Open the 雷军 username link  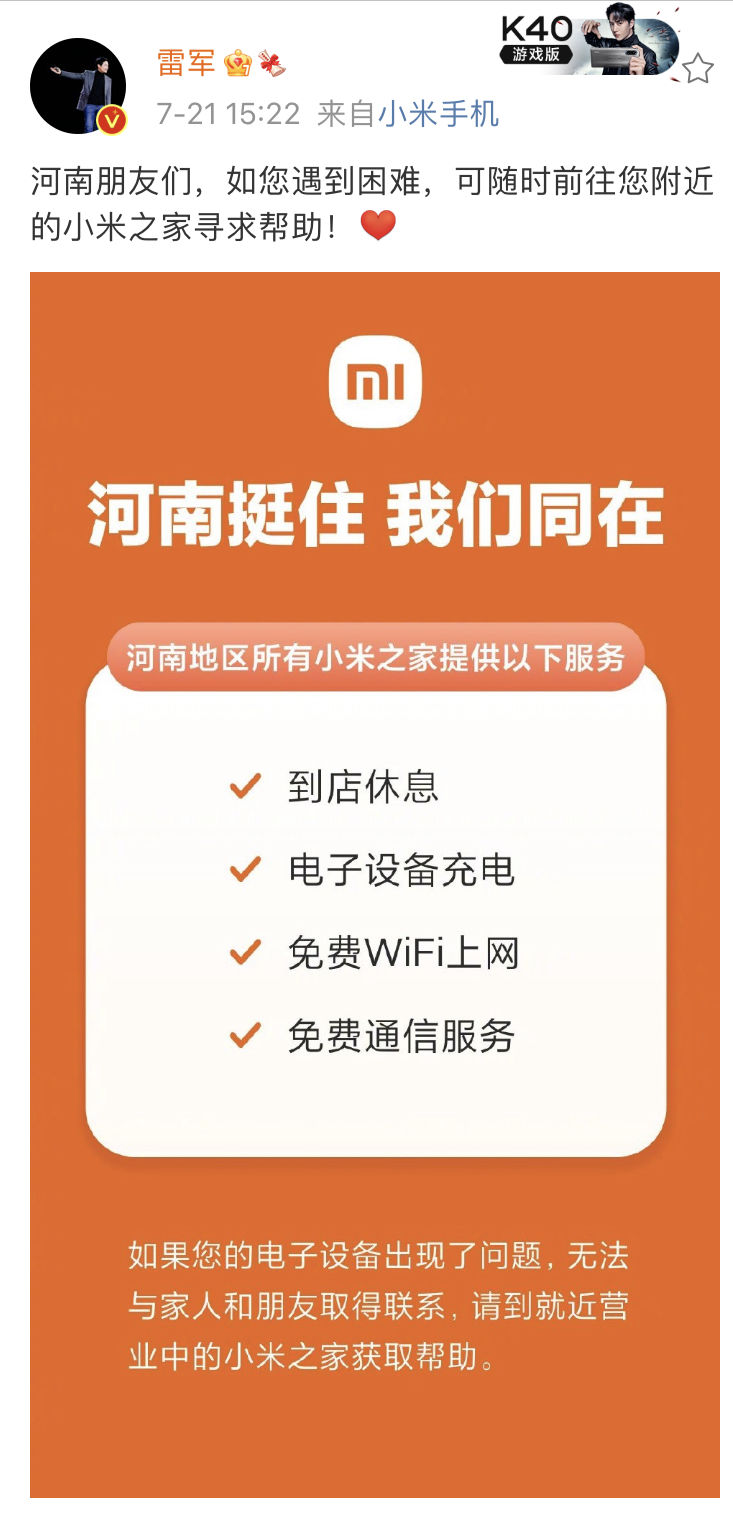(186, 63)
